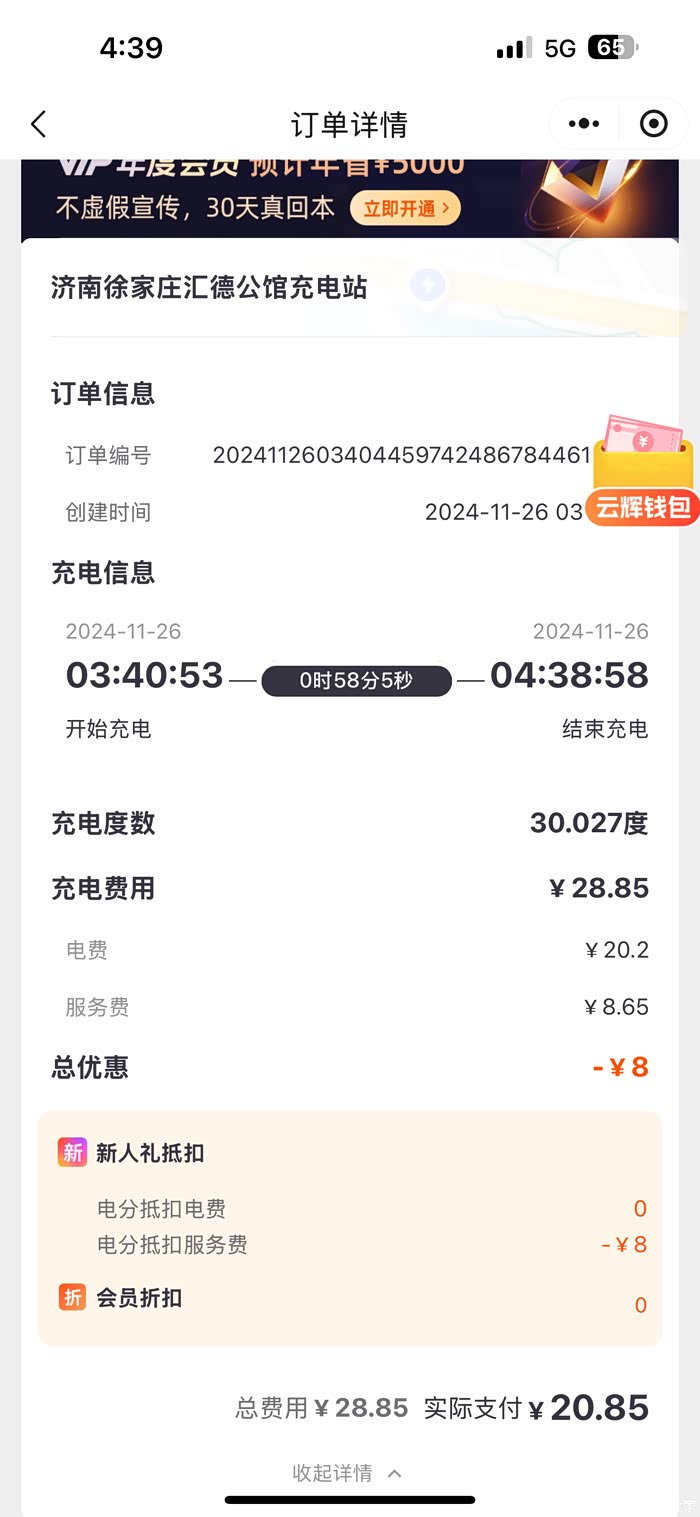
Task: Open the mini program more-options menu
Action: 584,124
